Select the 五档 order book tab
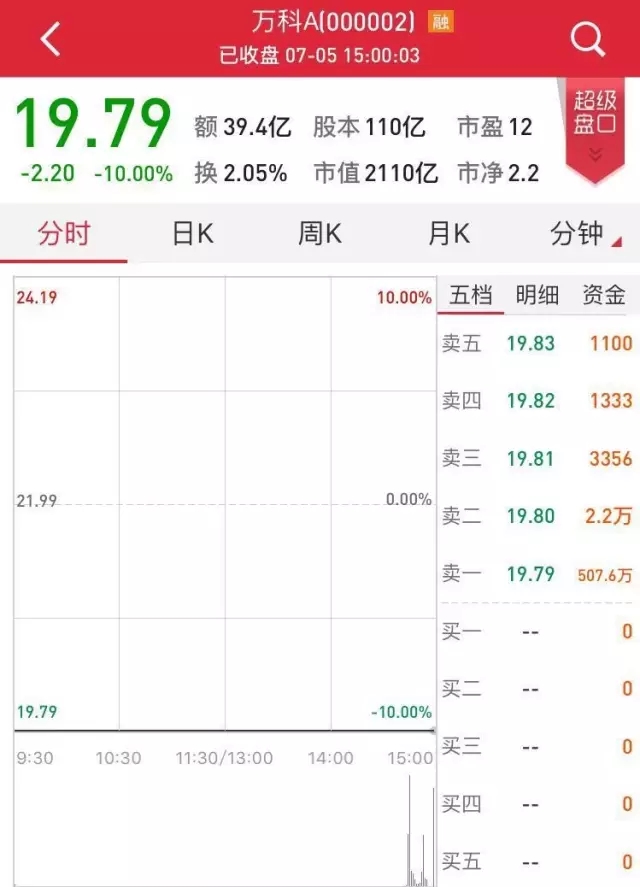The height and width of the screenshot is (887, 640). click(x=471, y=295)
